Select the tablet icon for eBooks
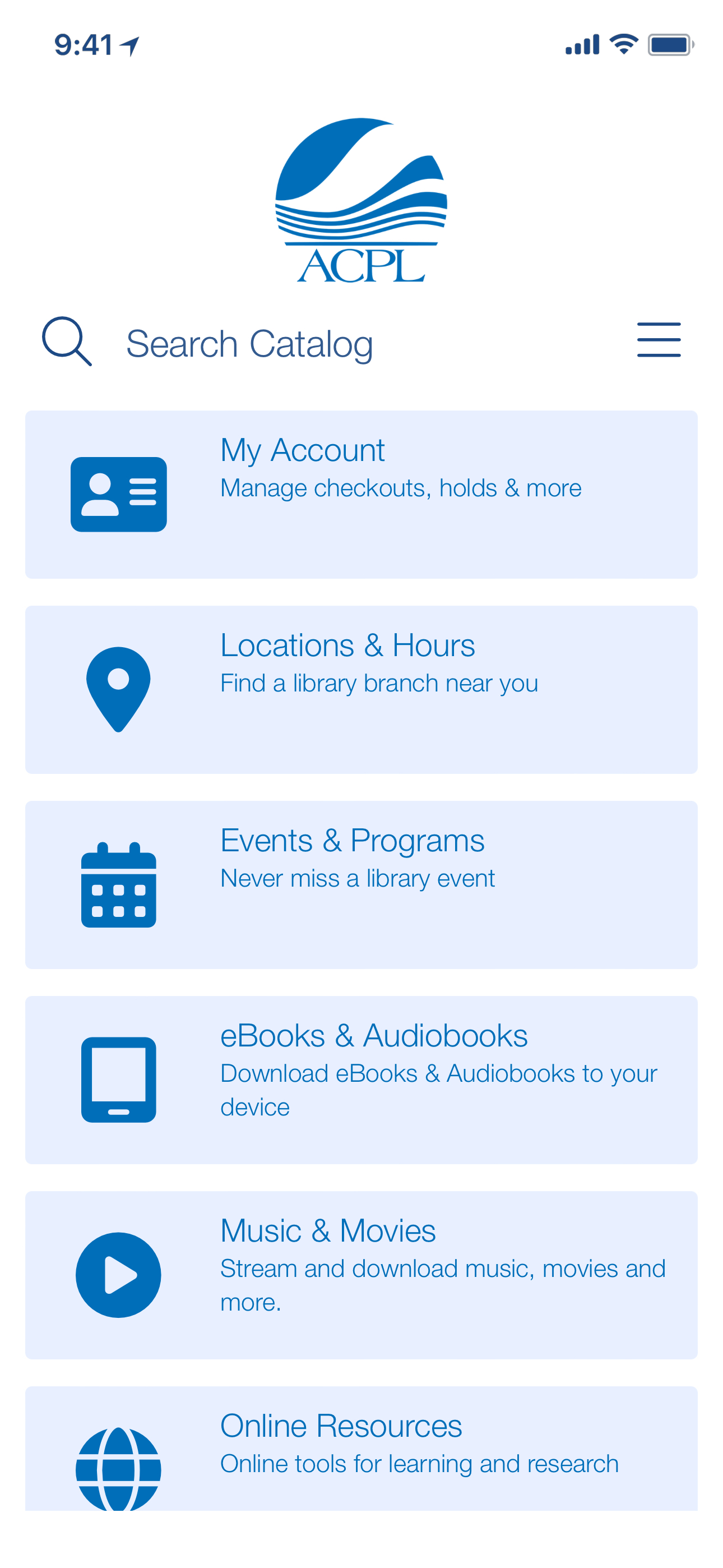 click(118, 1077)
